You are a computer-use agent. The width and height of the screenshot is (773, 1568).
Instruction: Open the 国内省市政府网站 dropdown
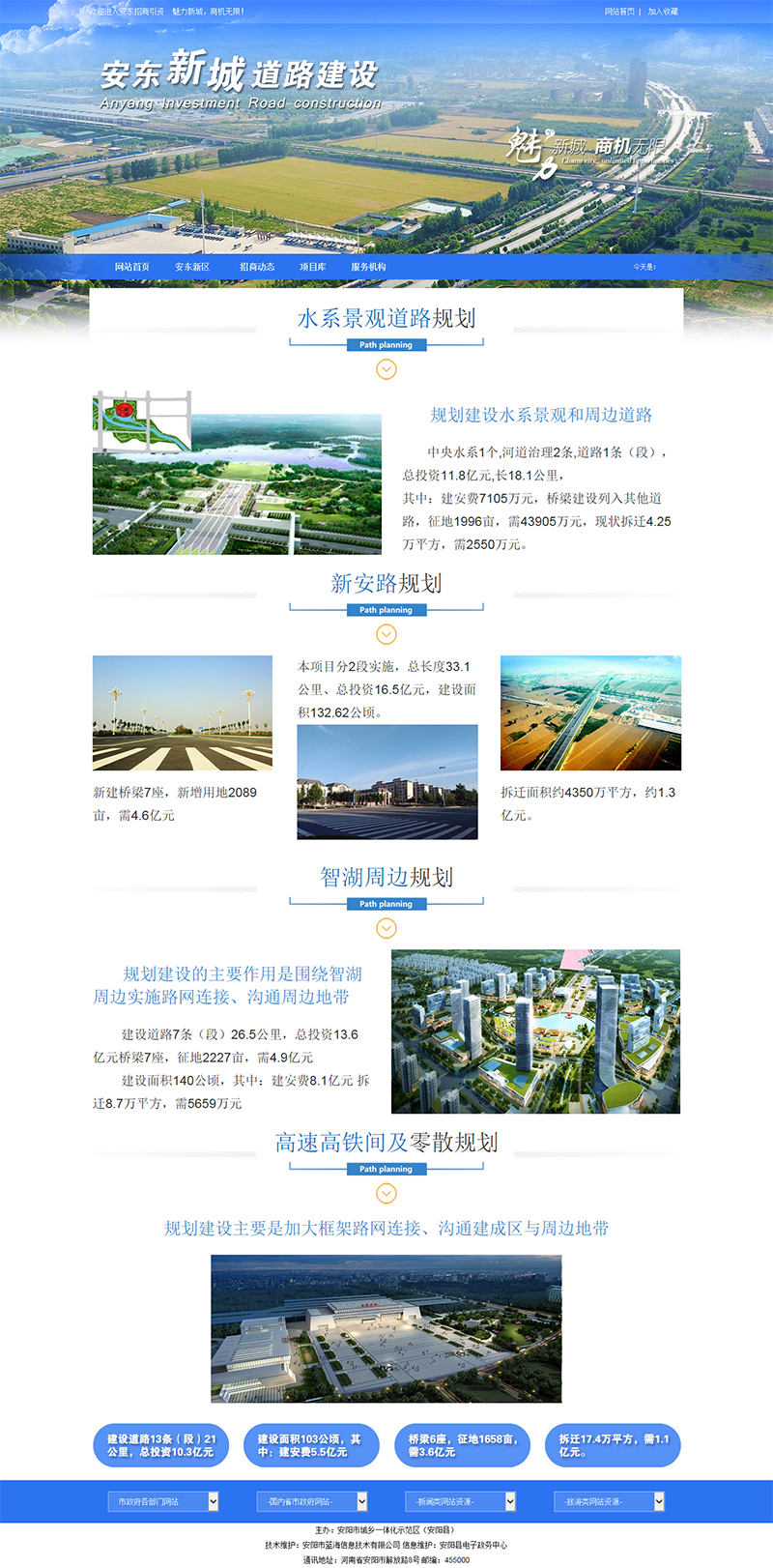312,1501
